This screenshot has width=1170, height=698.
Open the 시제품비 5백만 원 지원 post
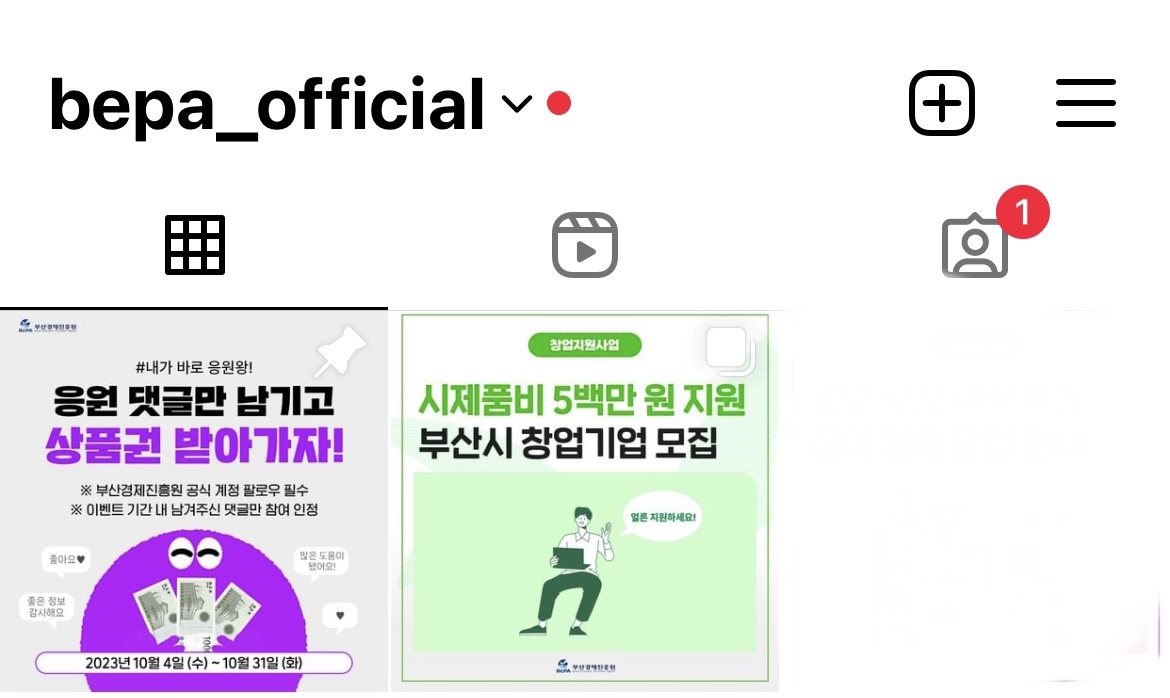[x=584, y=500]
